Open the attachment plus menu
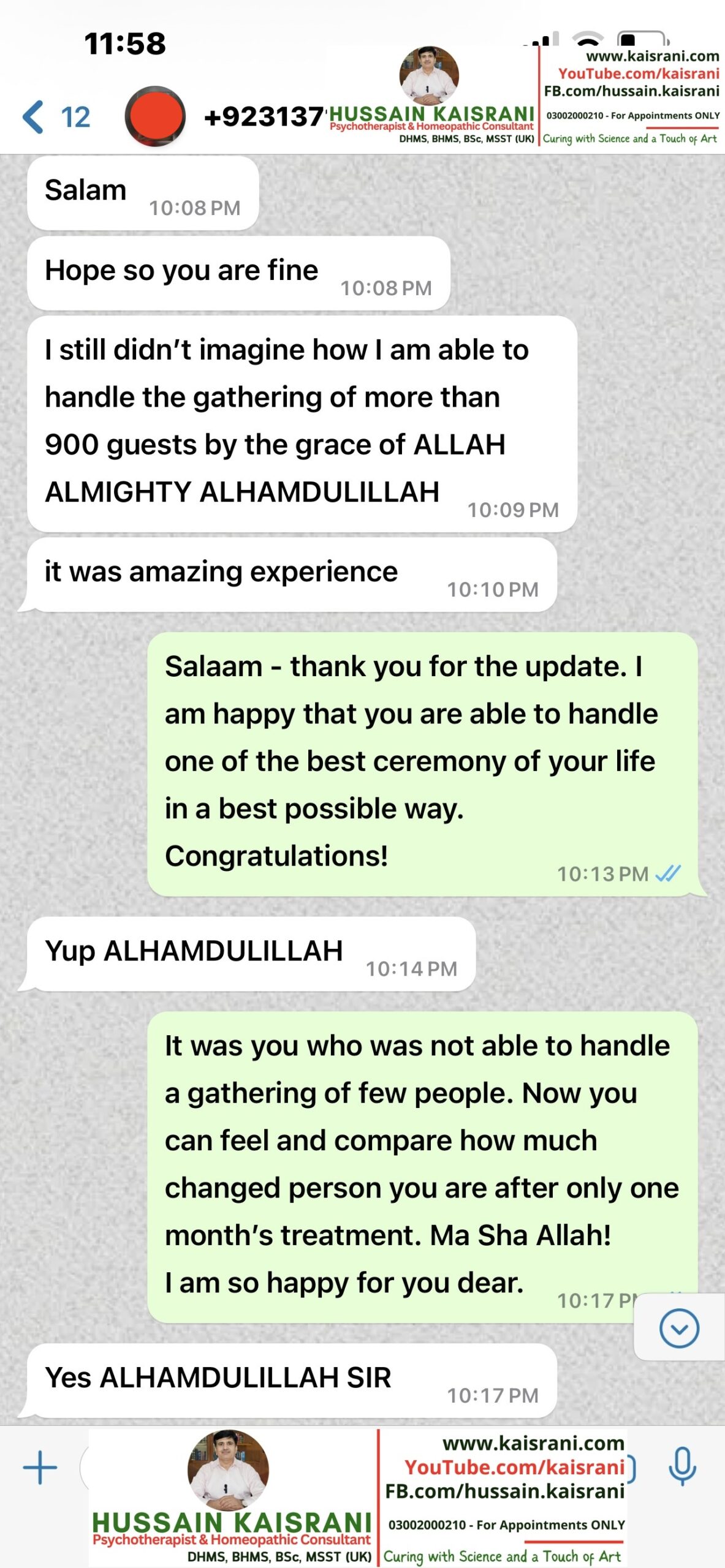725x1568 pixels. [40, 1468]
